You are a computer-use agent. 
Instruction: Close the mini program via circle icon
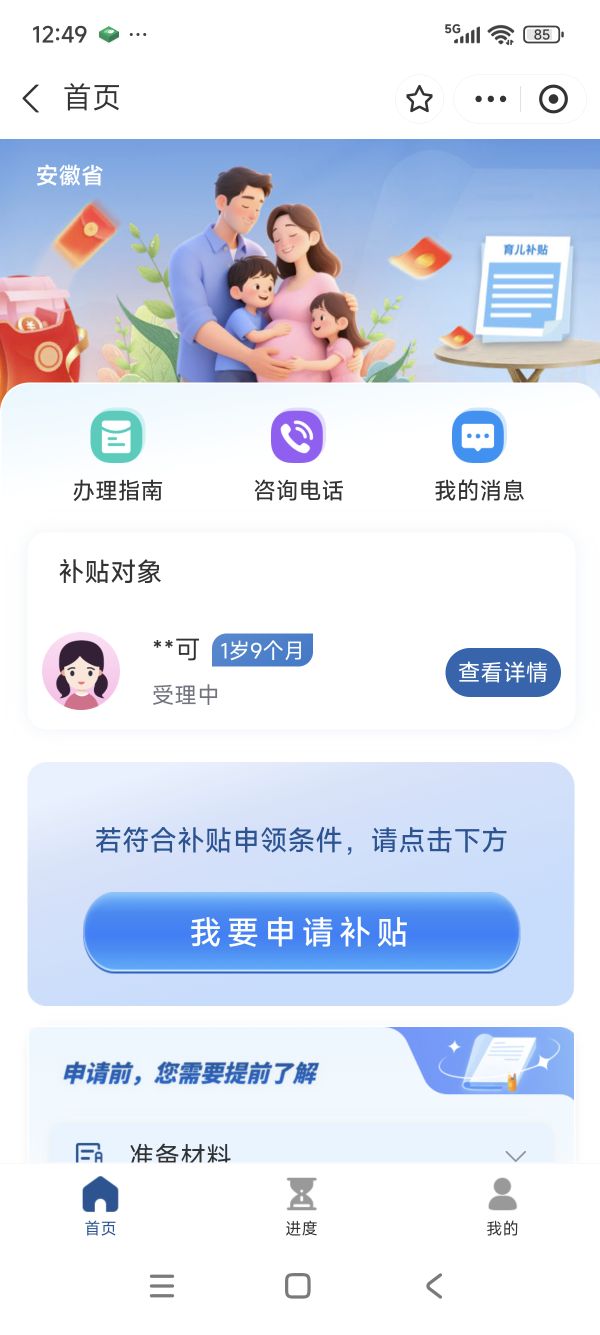[x=553, y=99]
